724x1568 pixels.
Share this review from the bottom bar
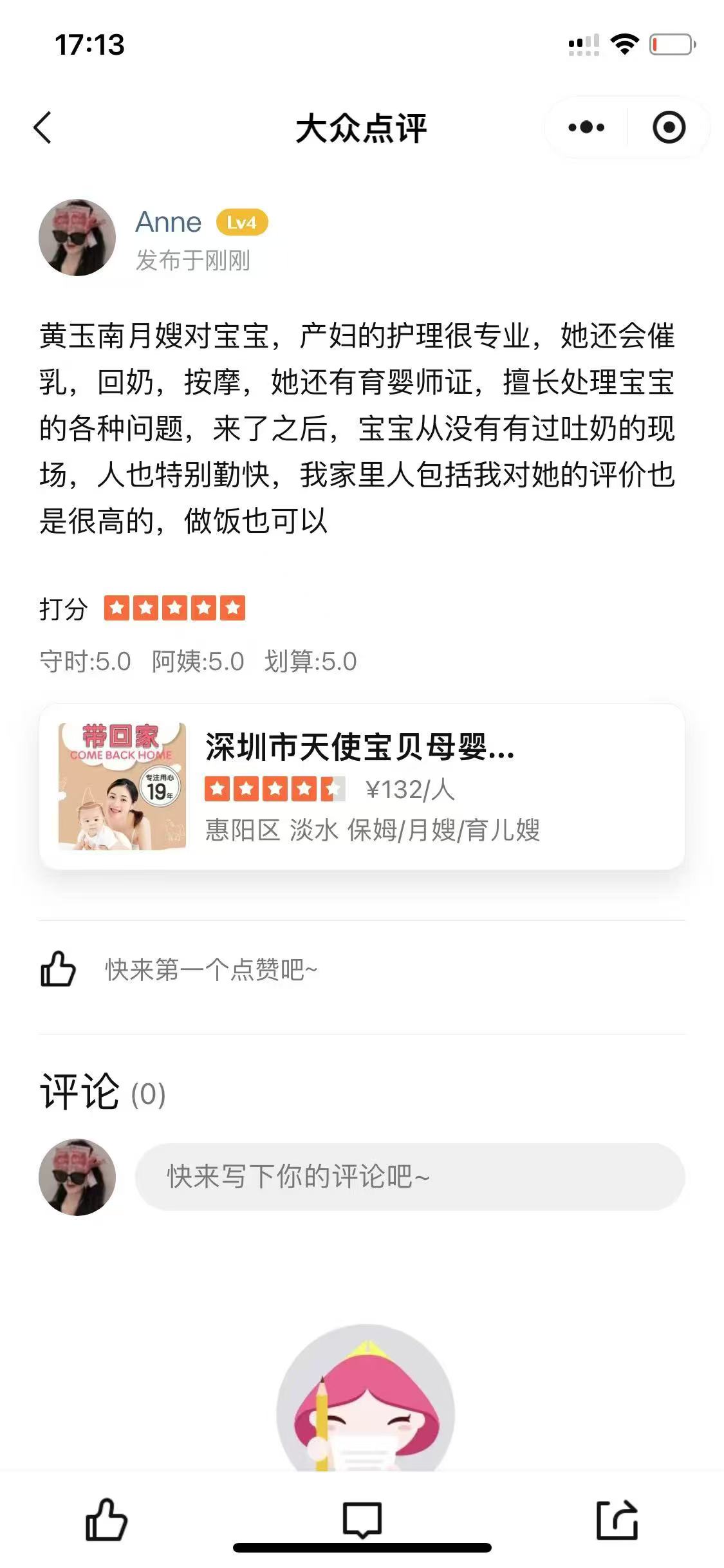[x=617, y=1520]
